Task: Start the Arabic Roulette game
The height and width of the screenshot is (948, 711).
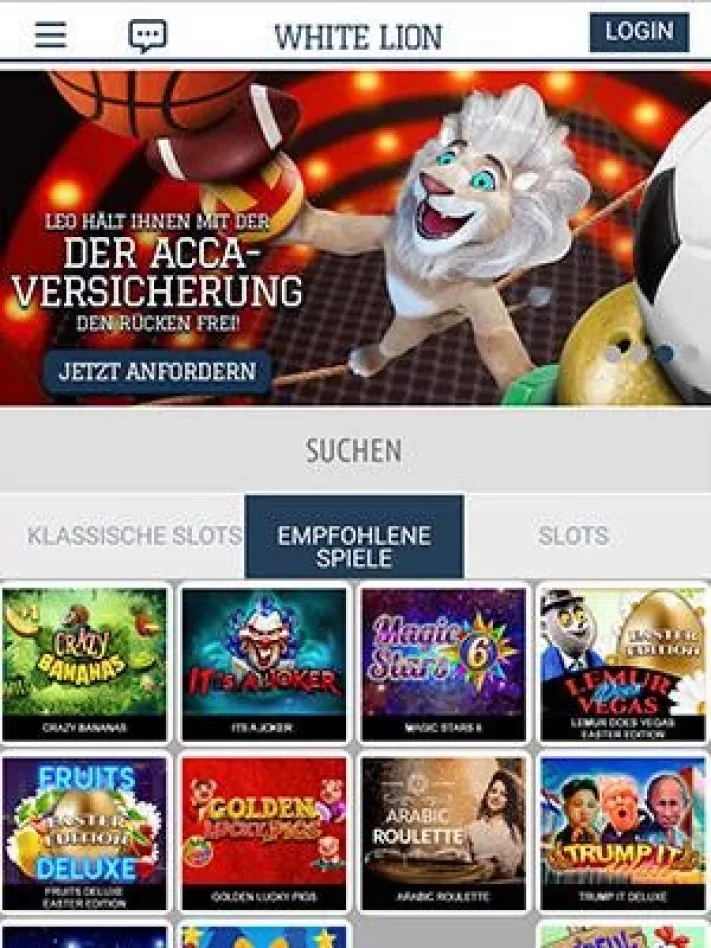Action: (443, 832)
